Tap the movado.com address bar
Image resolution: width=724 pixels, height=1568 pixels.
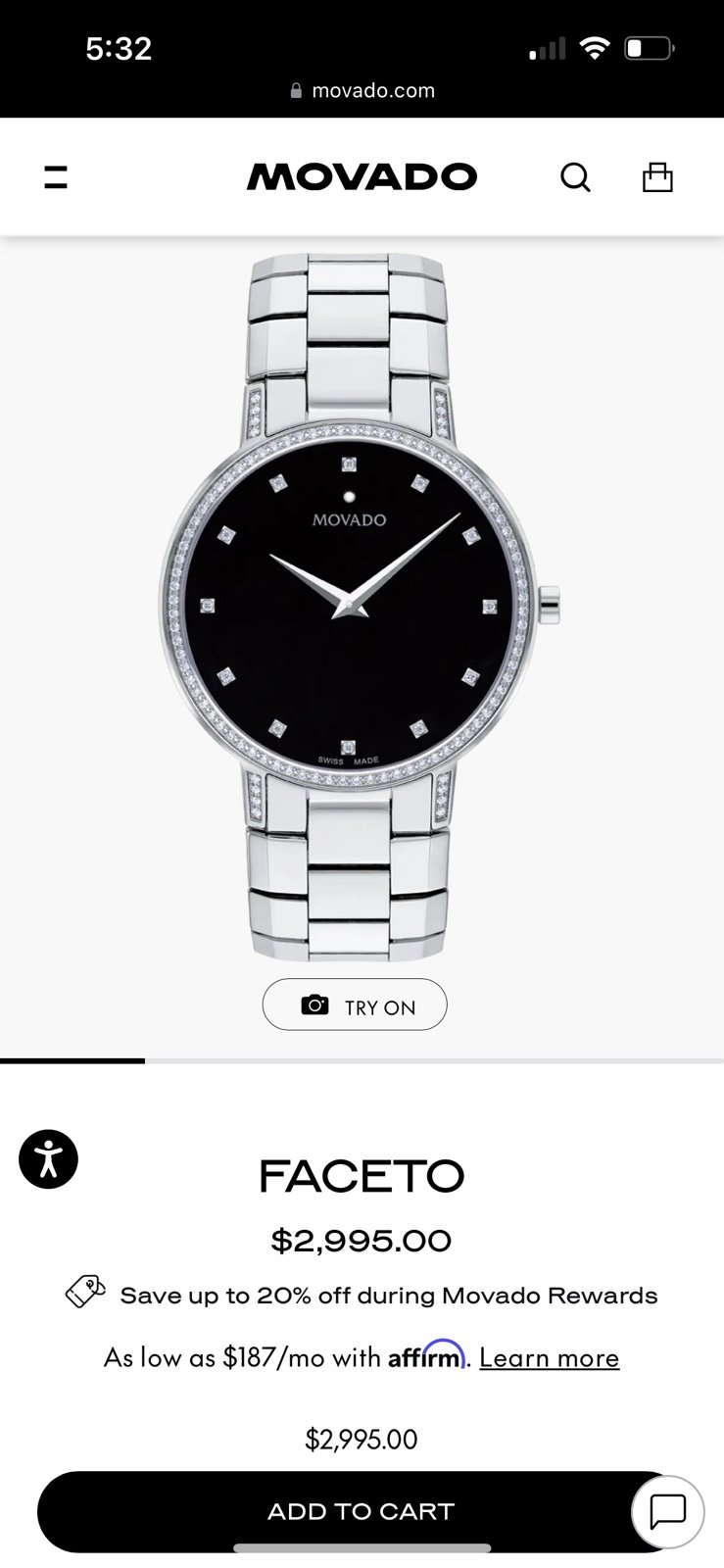362,90
